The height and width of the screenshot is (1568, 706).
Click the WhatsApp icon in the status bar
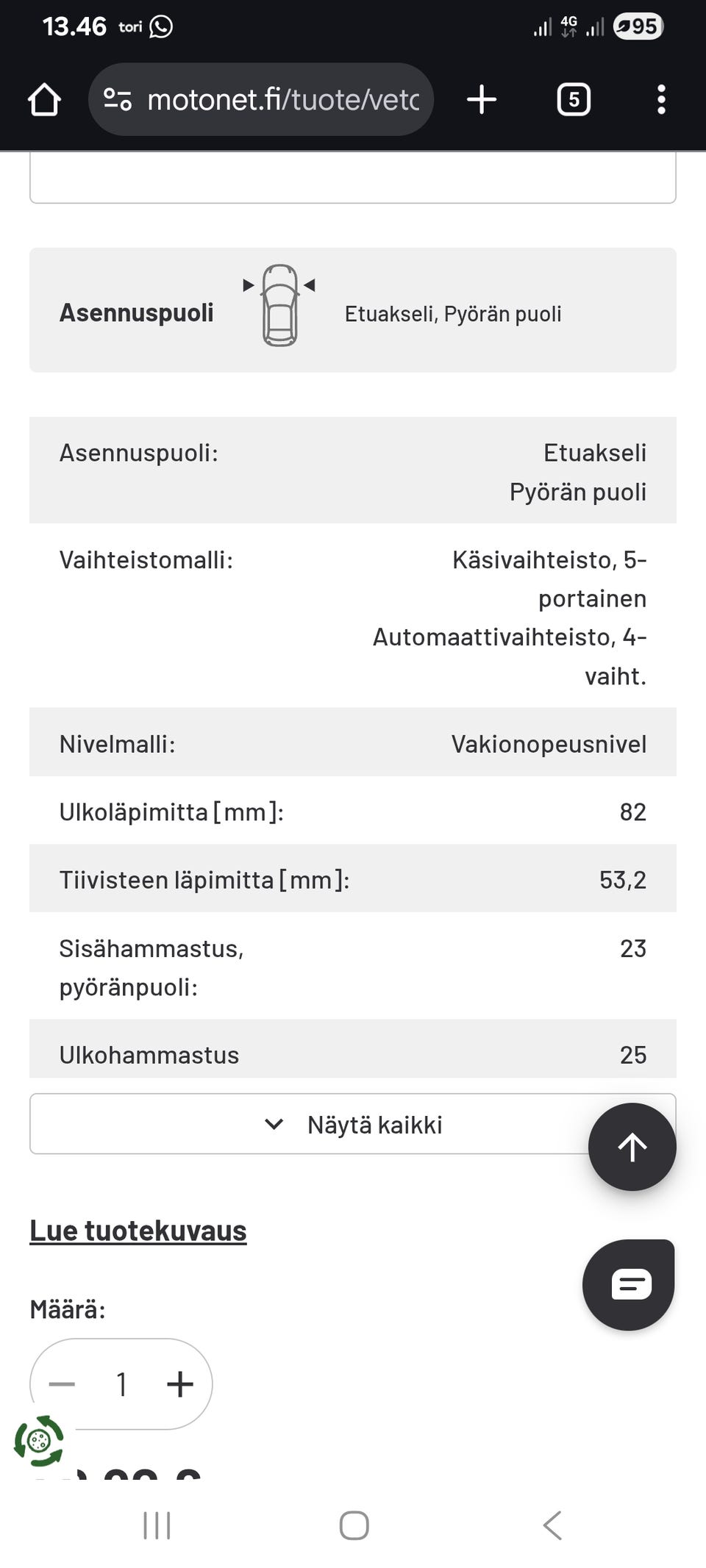coord(160,27)
